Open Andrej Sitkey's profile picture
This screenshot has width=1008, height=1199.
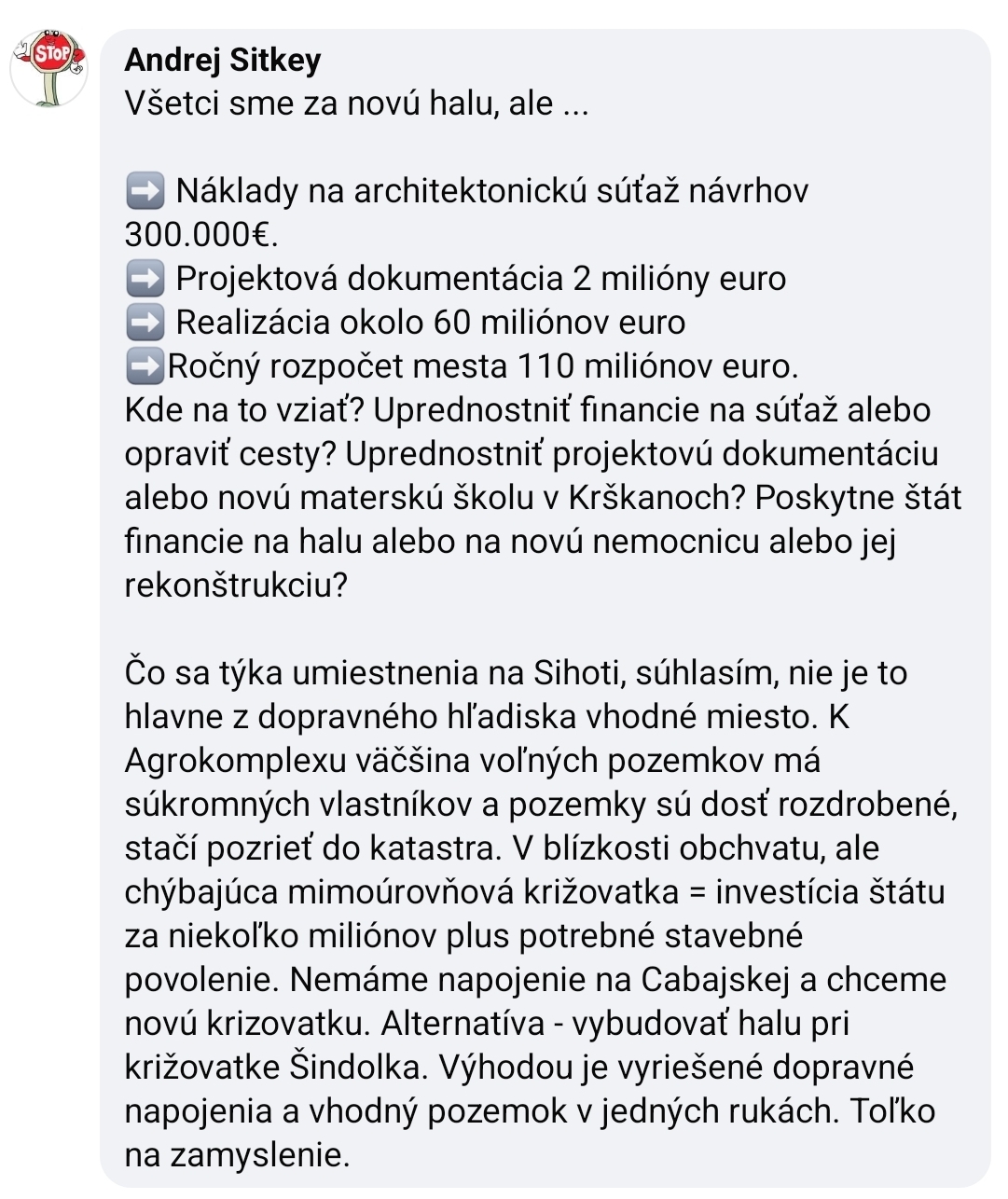(48, 67)
